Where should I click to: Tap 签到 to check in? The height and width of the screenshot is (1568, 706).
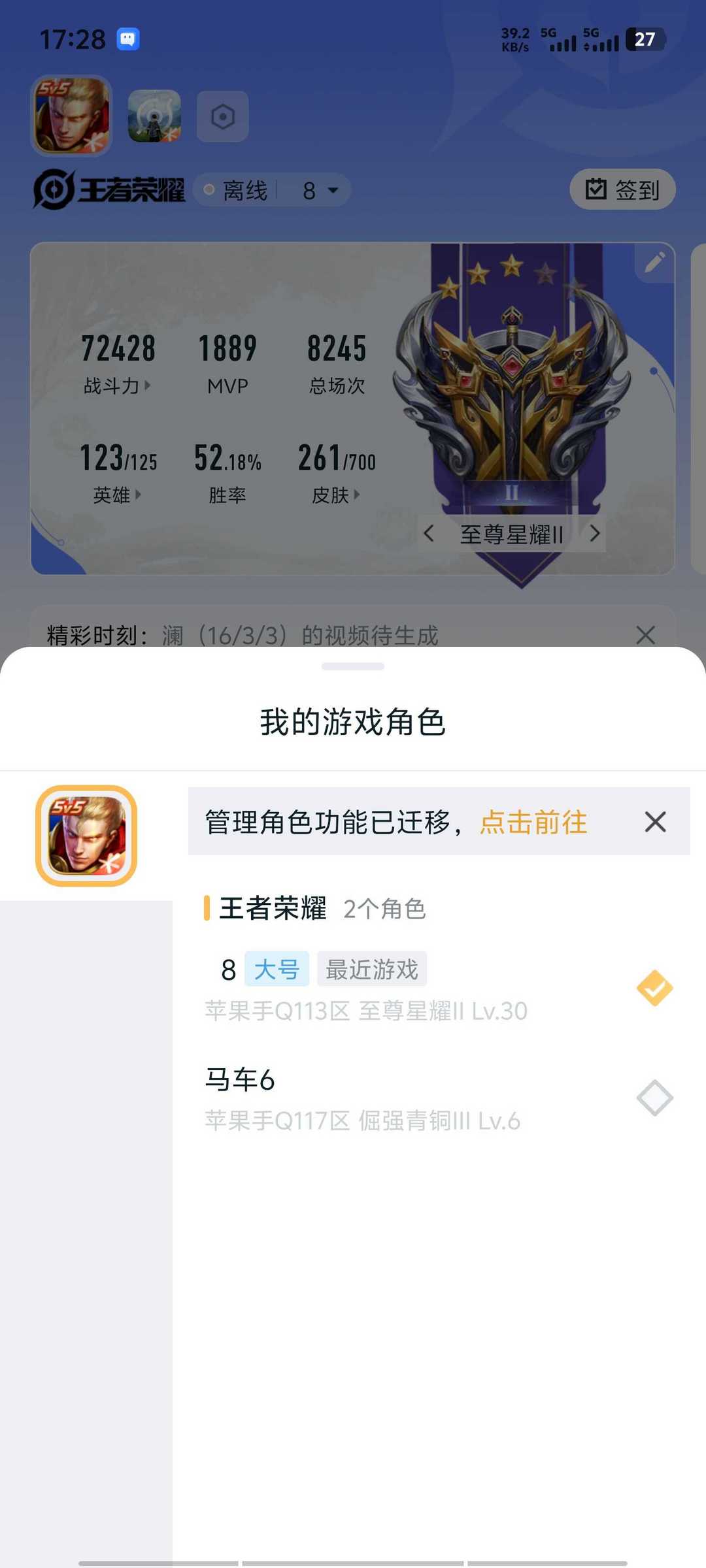tap(622, 189)
